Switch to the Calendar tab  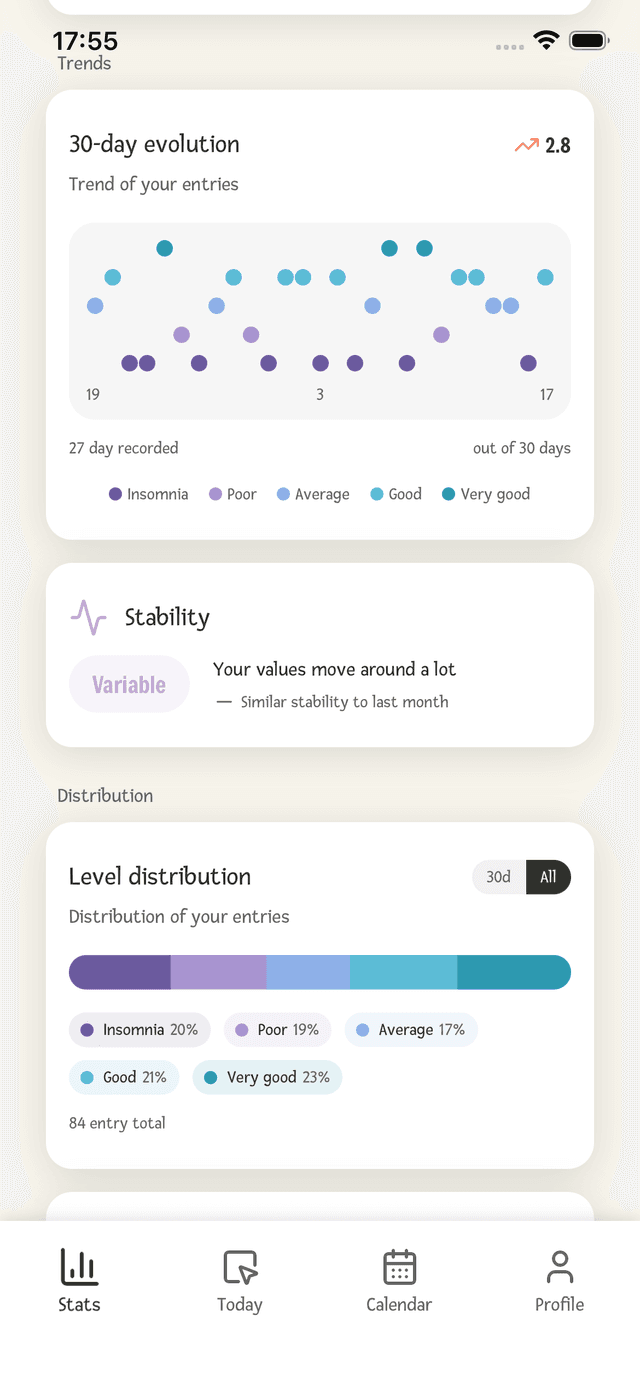click(x=399, y=1280)
